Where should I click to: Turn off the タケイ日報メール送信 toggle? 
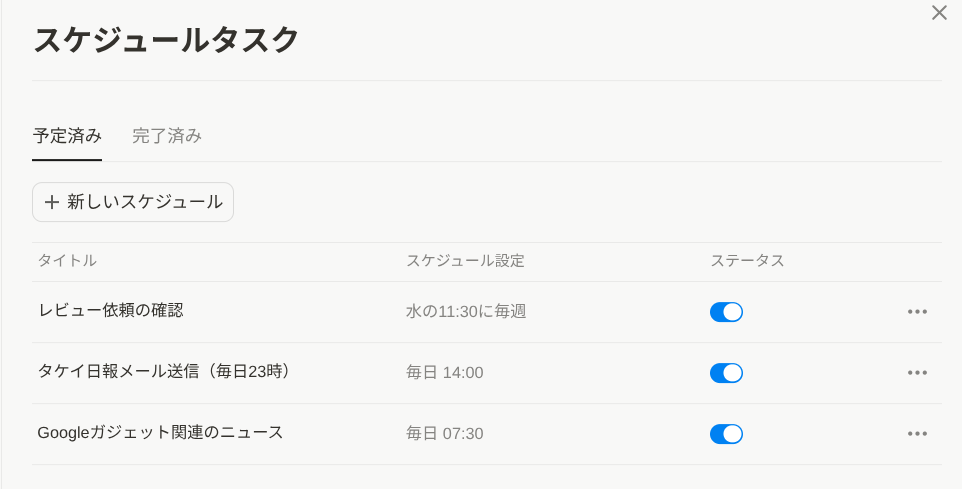[726, 373]
